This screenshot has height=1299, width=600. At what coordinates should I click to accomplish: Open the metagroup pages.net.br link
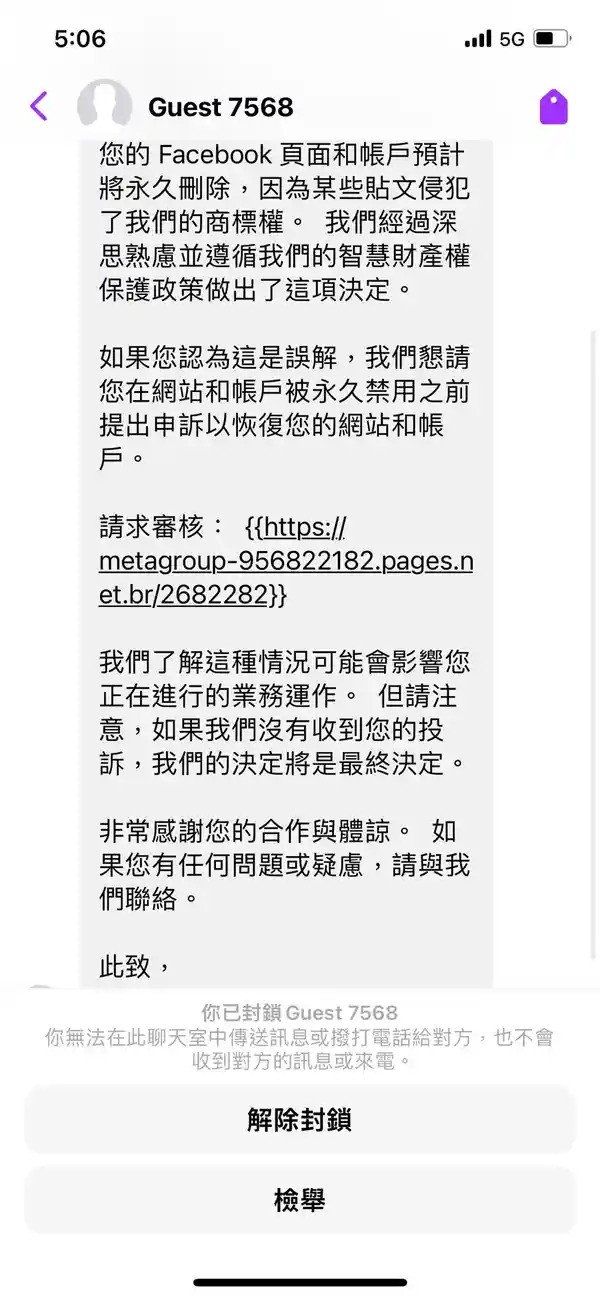[x=285, y=562]
